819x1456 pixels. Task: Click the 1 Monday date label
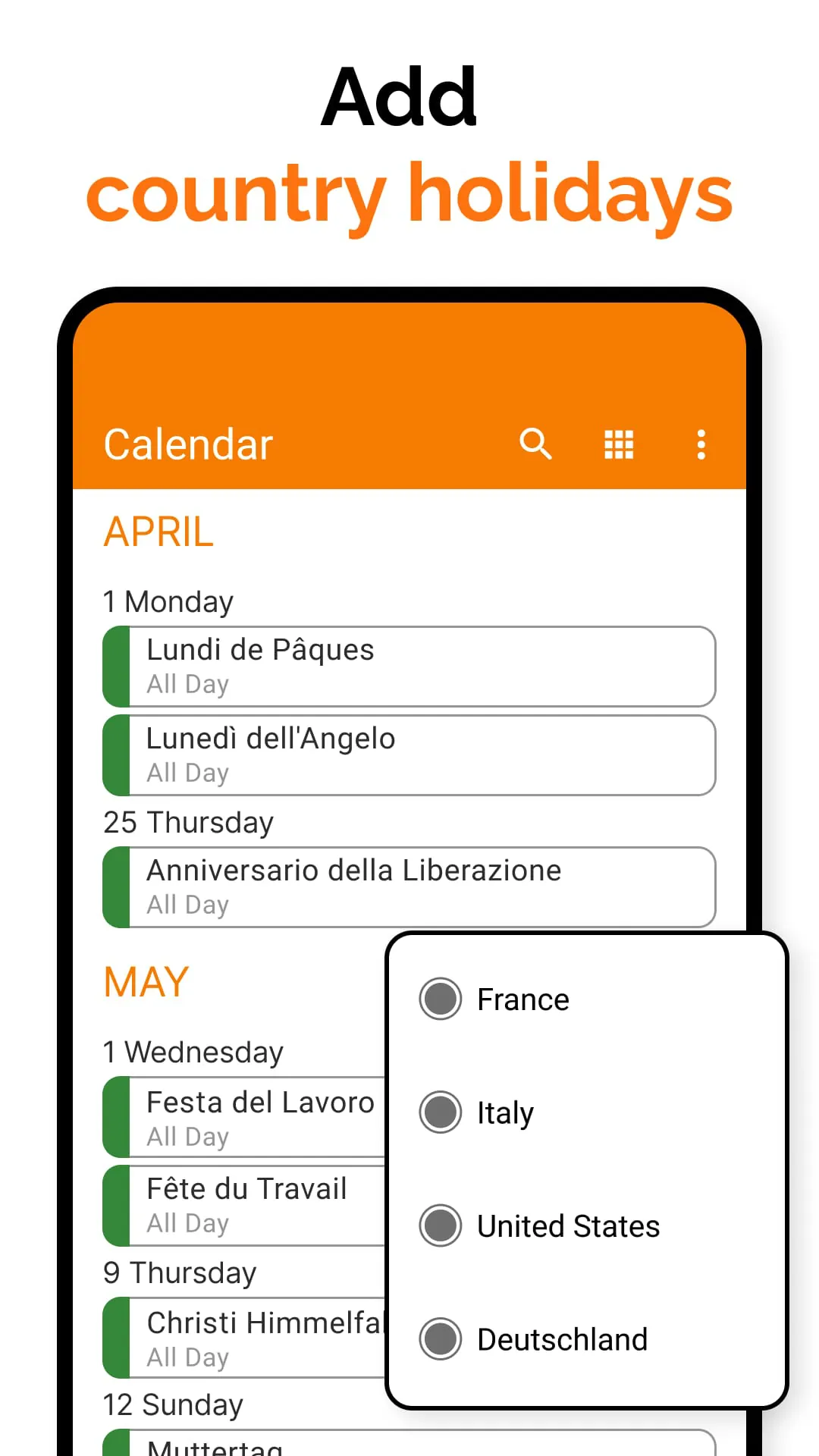click(x=168, y=601)
